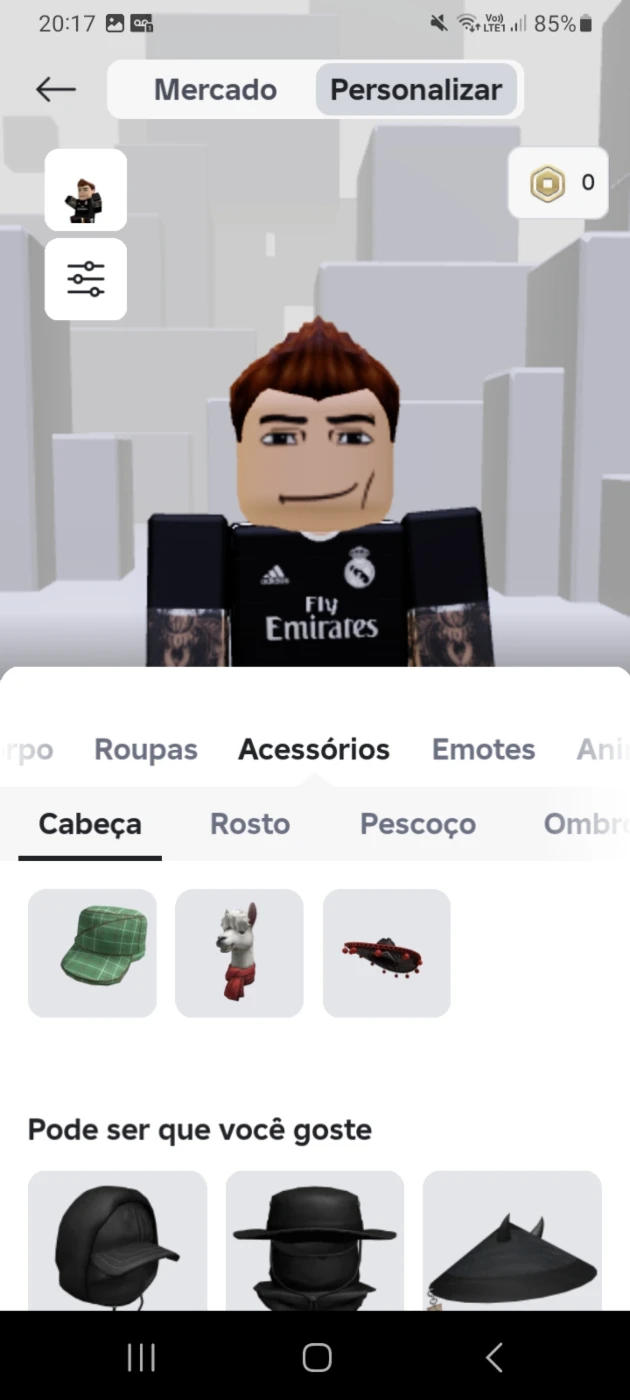This screenshot has width=630, height=1400.
Task: Switch to the Rosto sub-tab
Action: coord(250,824)
